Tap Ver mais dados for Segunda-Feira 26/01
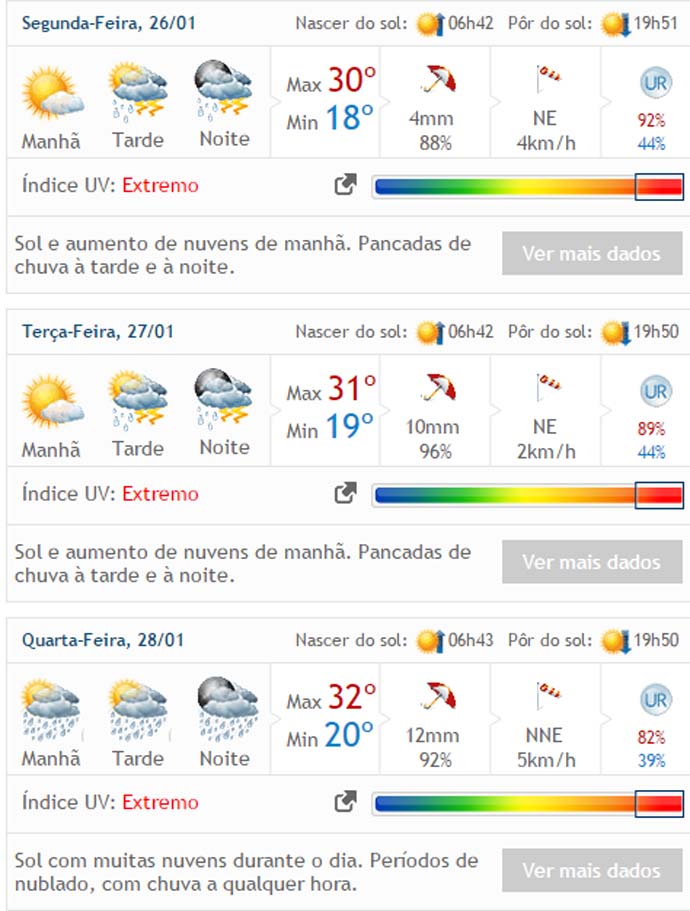The image size is (690, 911). pos(590,254)
